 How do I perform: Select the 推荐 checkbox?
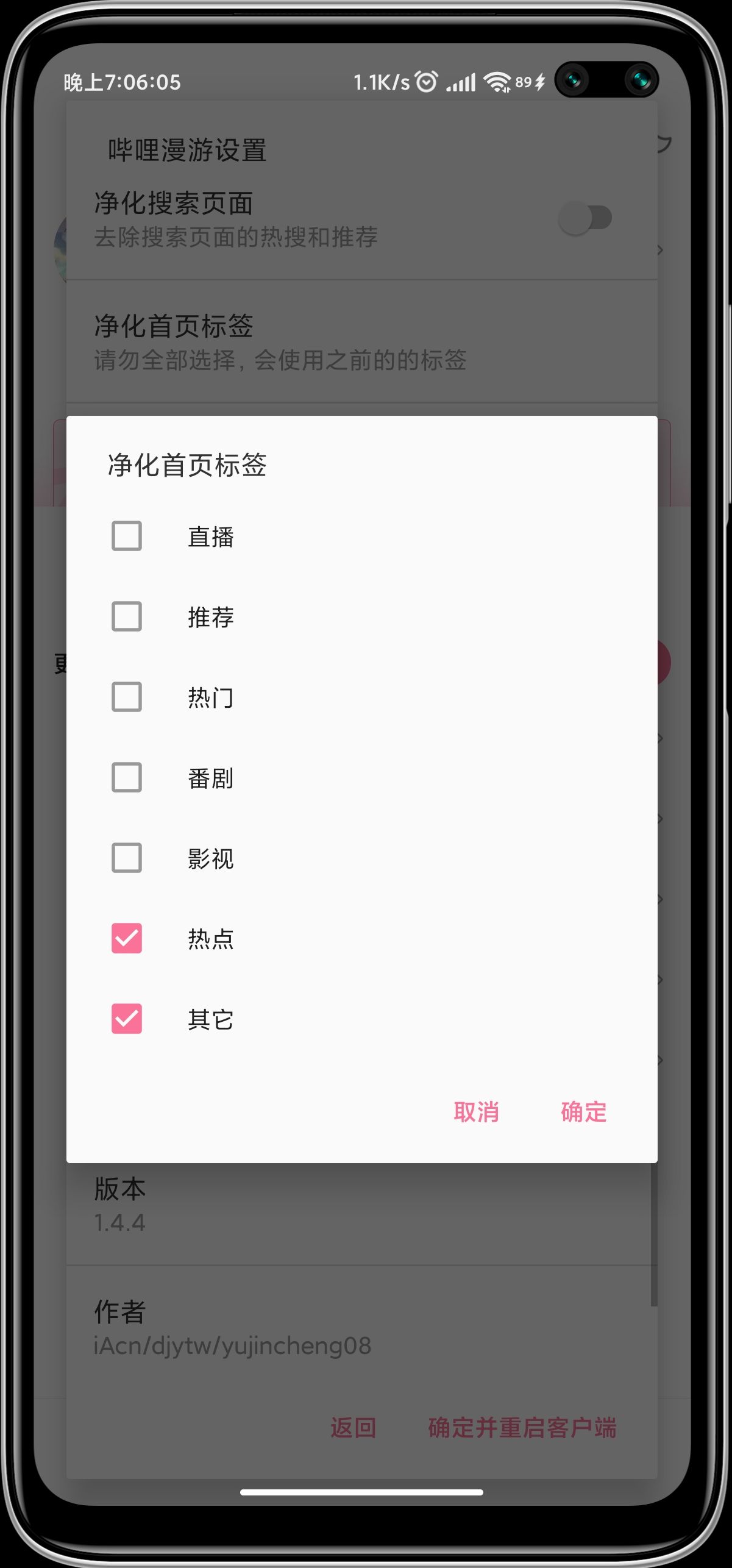[127, 616]
